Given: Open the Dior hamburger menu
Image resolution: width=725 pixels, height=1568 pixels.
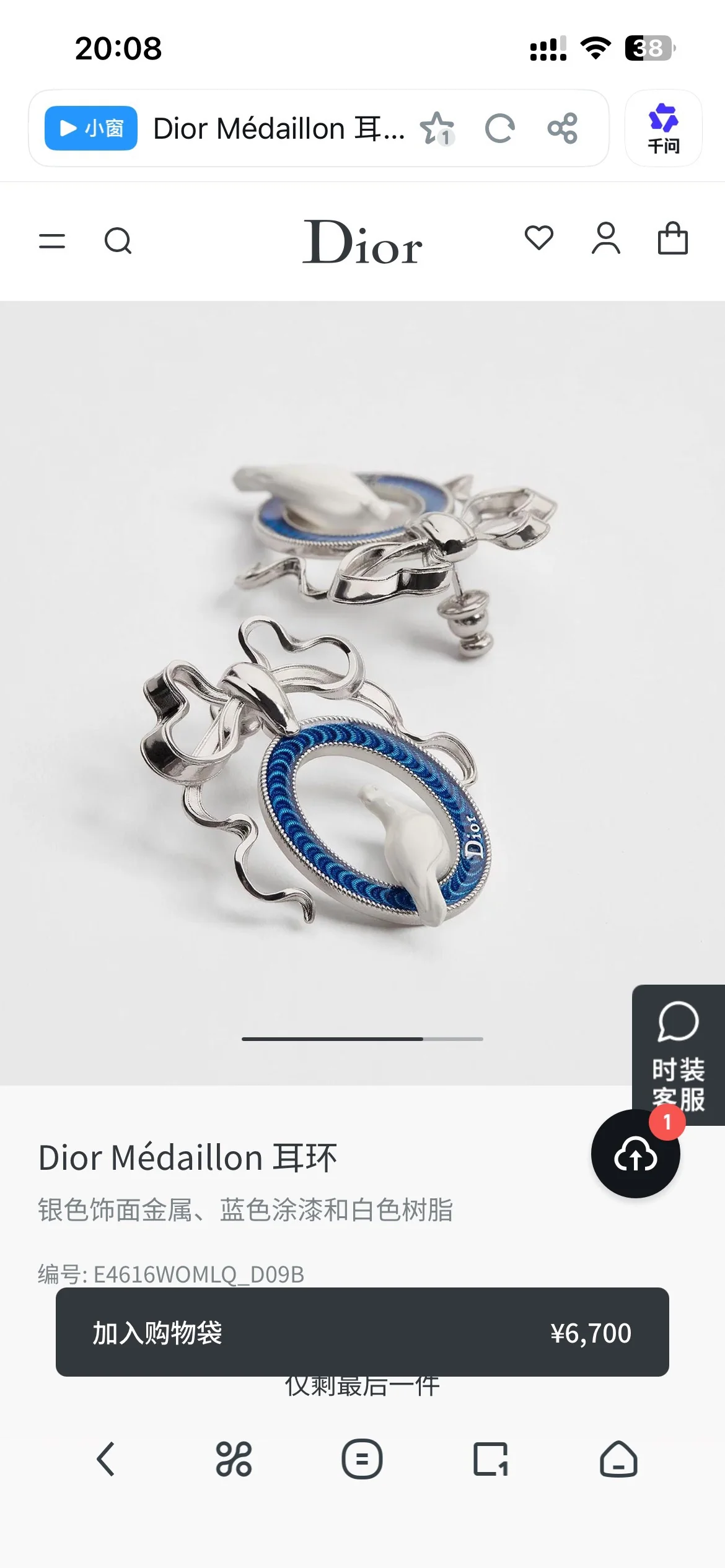Looking at the screenshot, I should click(x=52, y=241).
